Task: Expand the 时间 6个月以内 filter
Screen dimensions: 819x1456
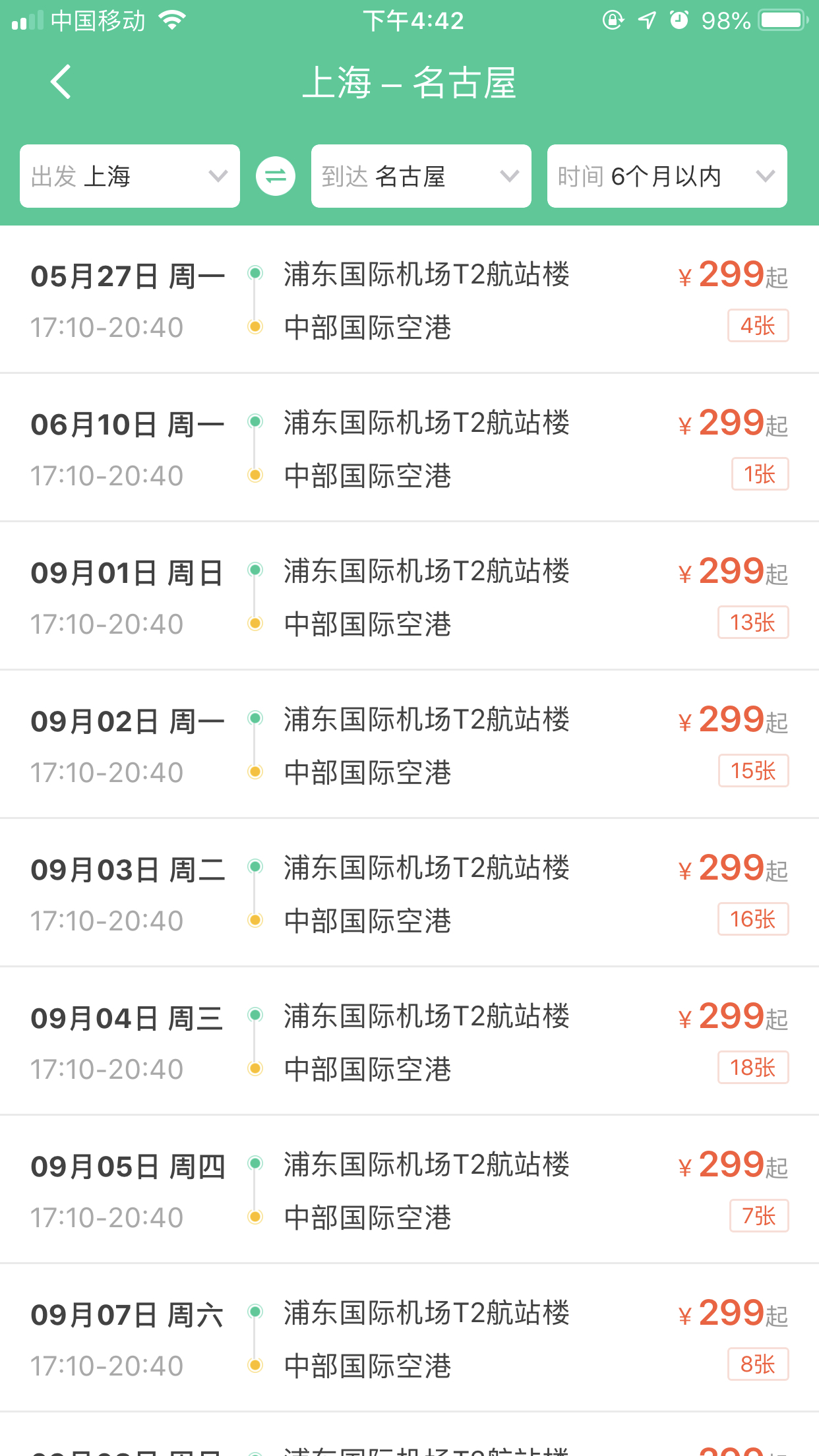Action: tap(667, 176)
